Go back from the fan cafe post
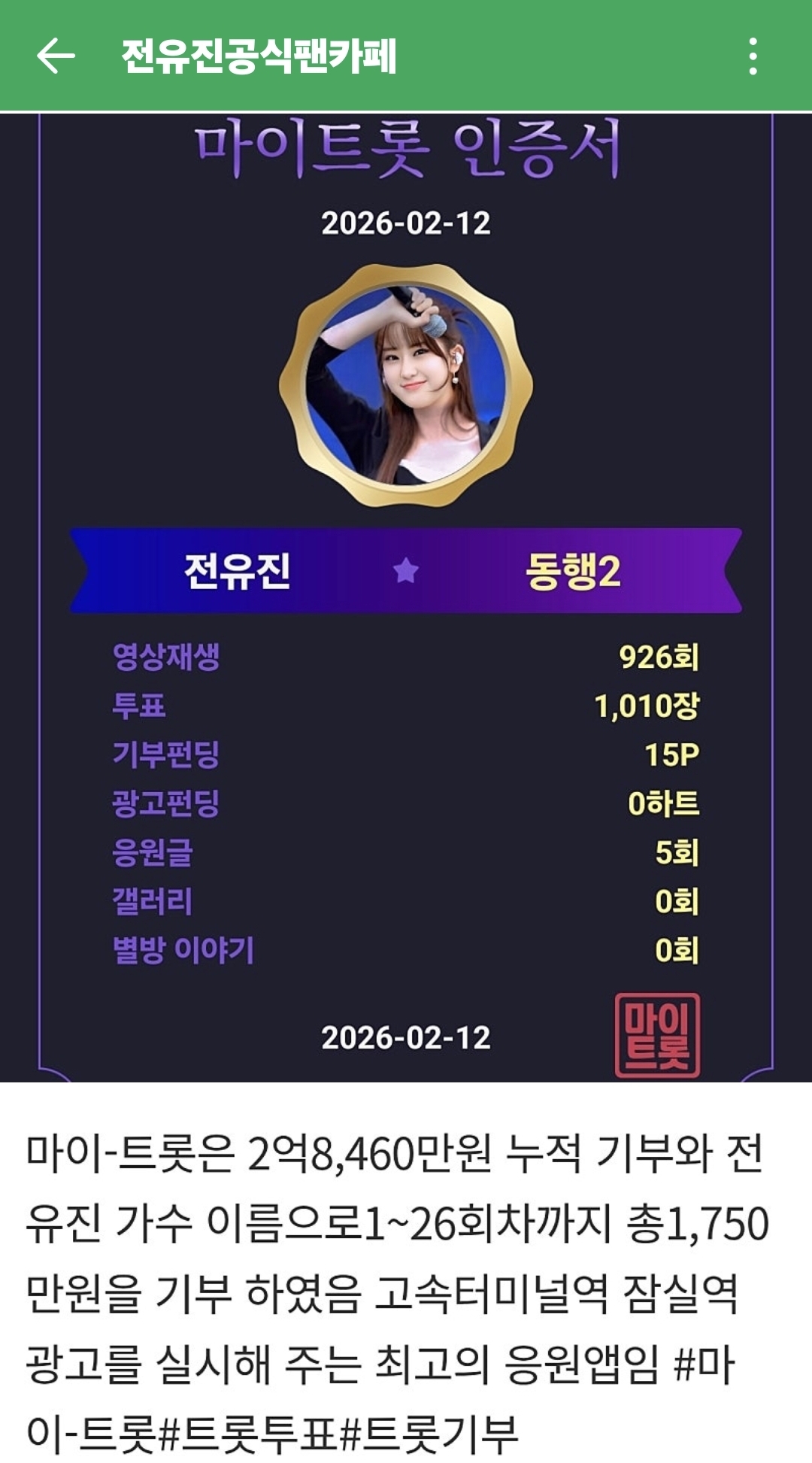This screenshot has height=1463, width=812. [x=56, y=56]
